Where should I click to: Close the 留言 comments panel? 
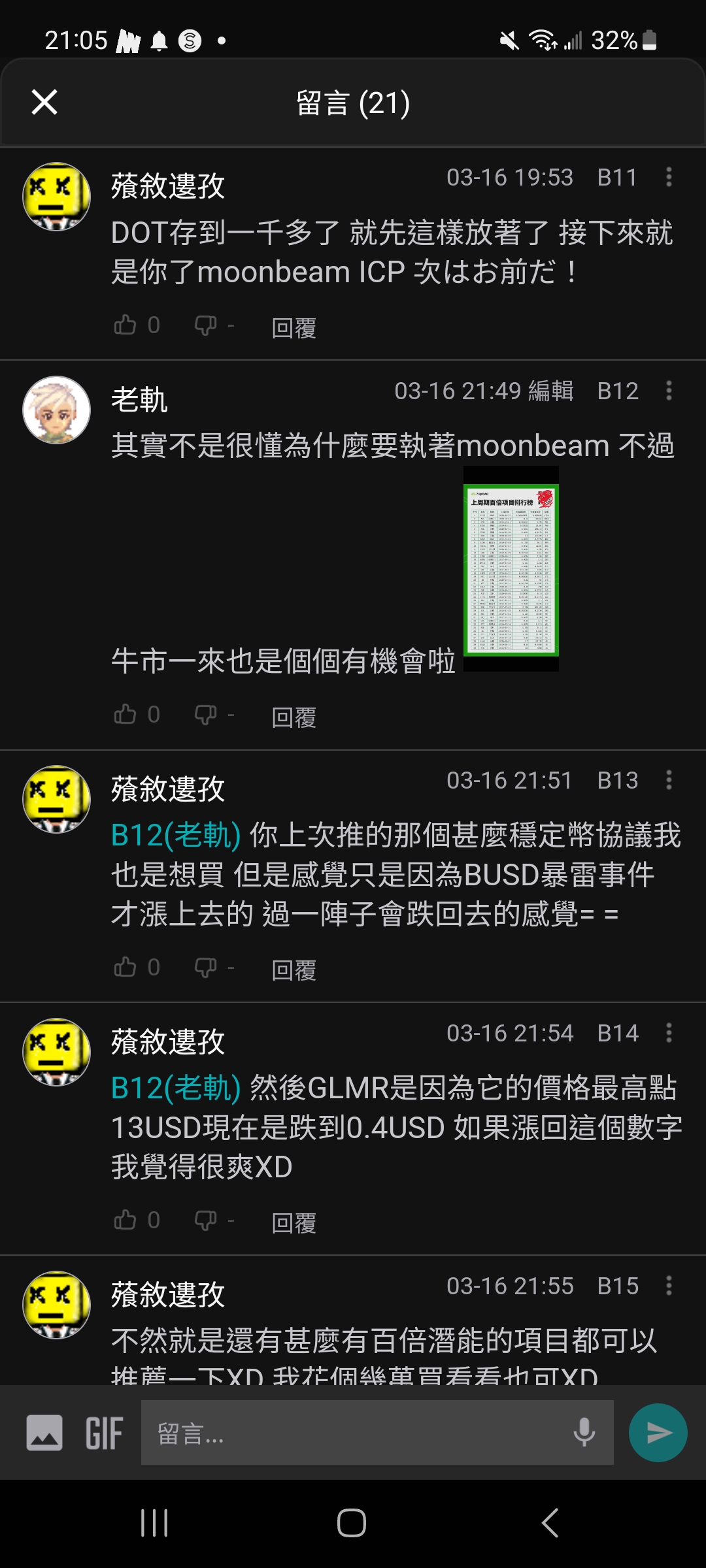(x=44, y=103)
